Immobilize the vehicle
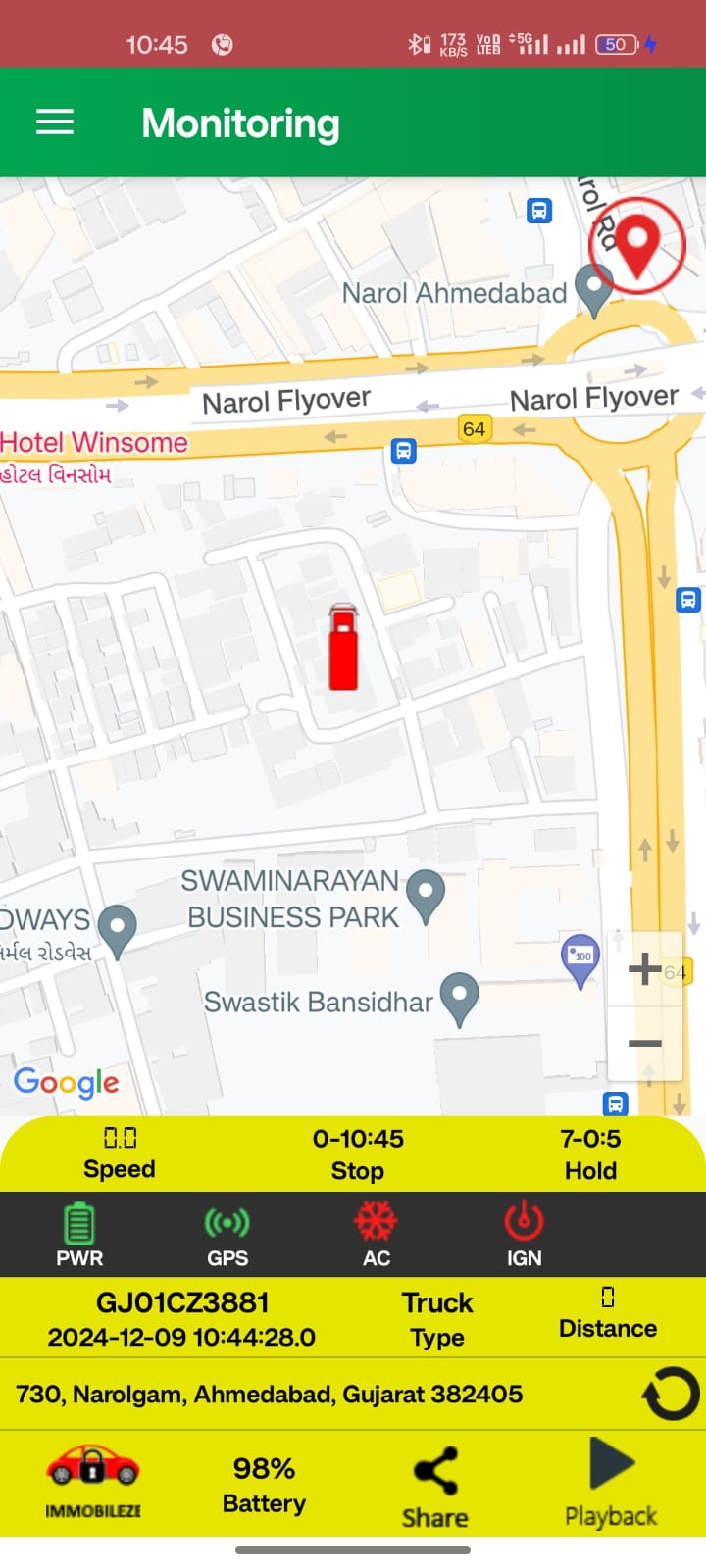The width and height of the screenshot is (706, 1568). point(93,1480)
